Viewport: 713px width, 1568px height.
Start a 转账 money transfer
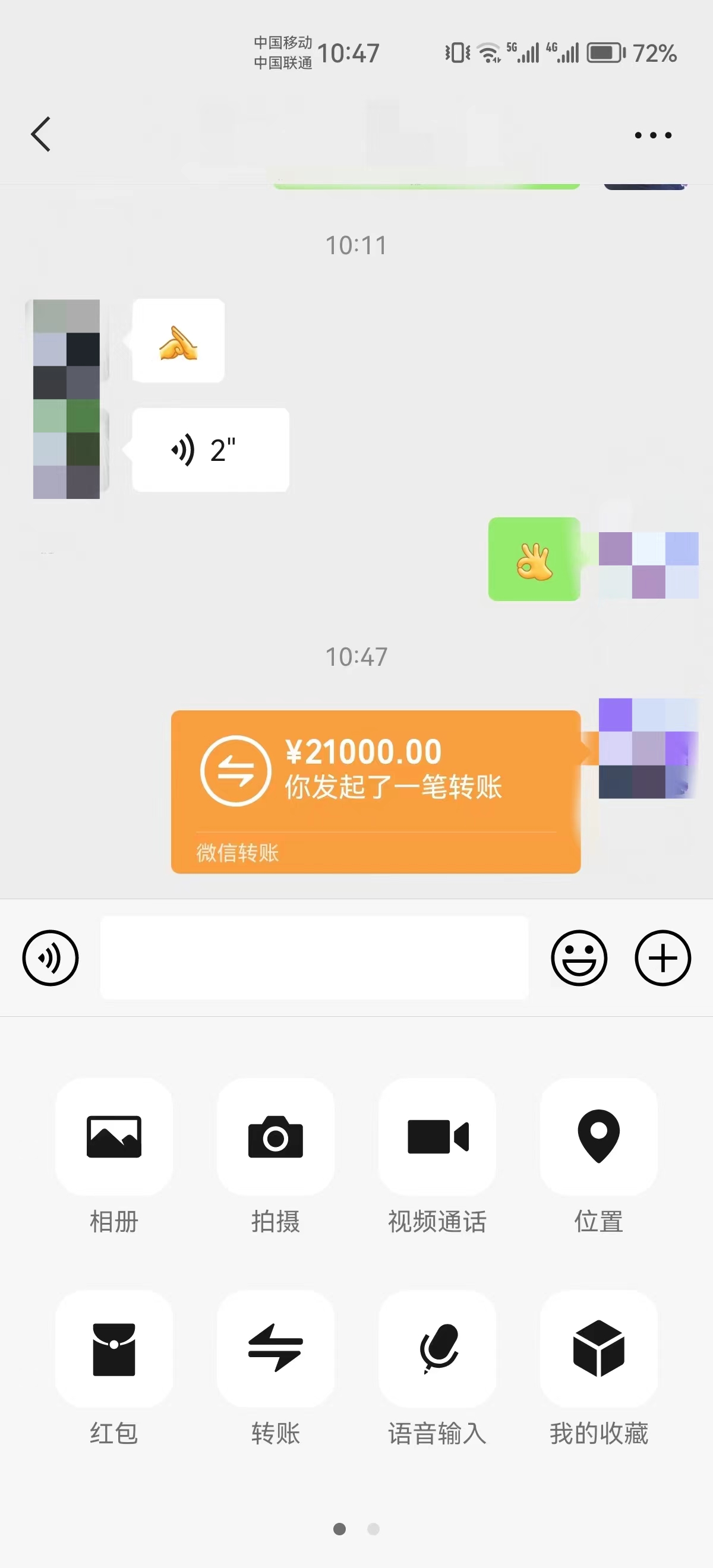(x=275, y=1349)
